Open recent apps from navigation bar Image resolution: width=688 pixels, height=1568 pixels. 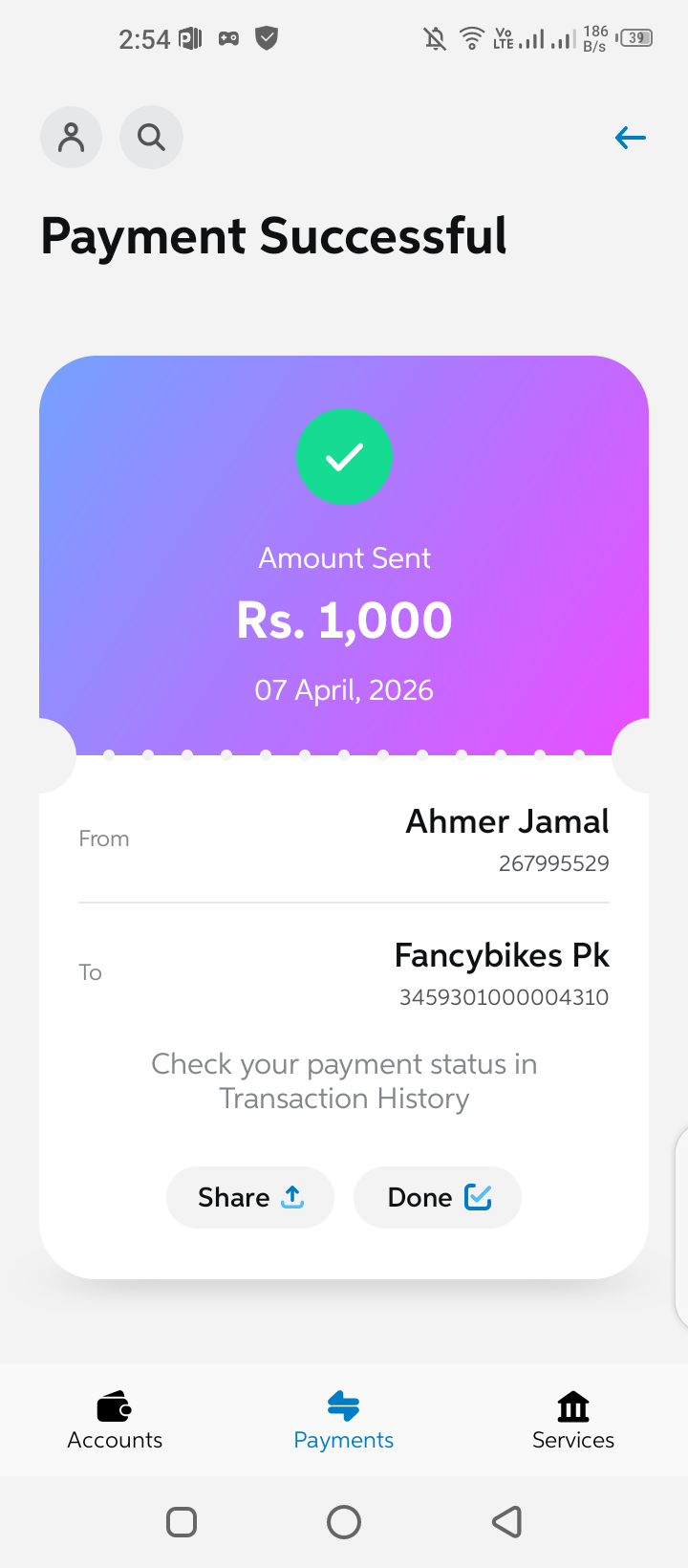tap(182, 1521)
